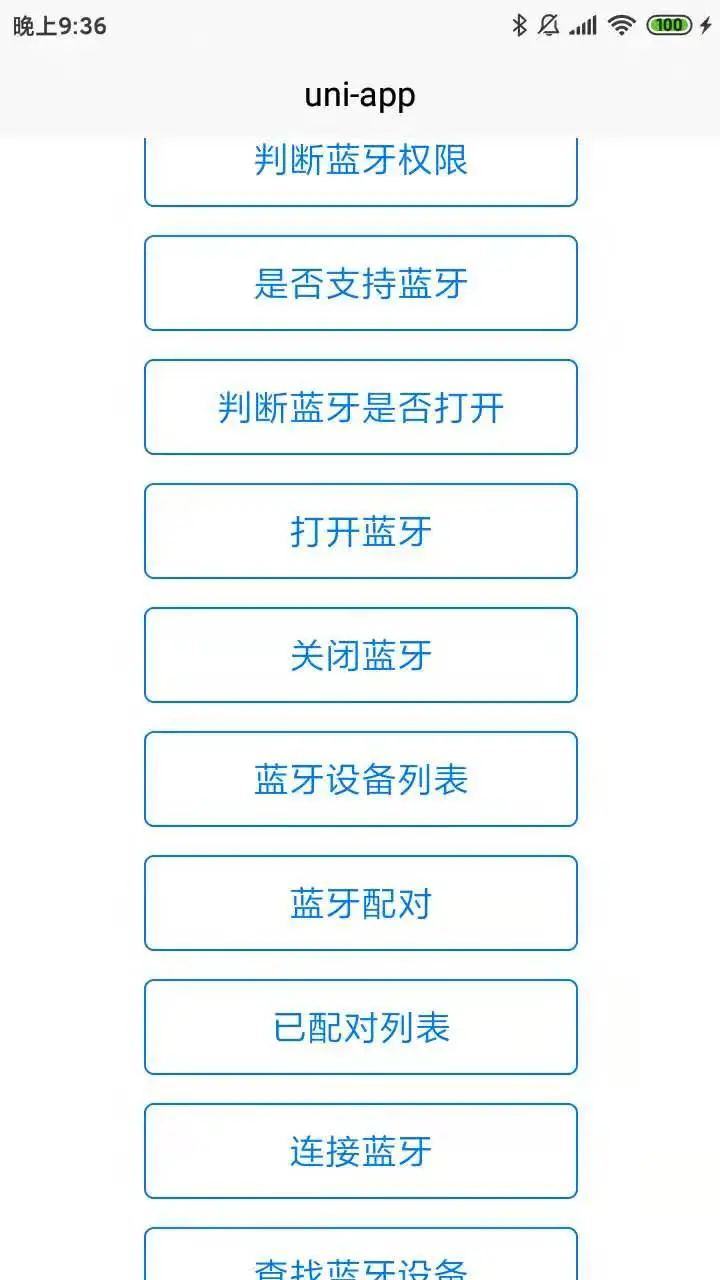Image resolution: width=720 pixels, height=1280 pixels.
Task: Tap the 连接蓝牙 connect button
Action: click(x=360, y=1151)
